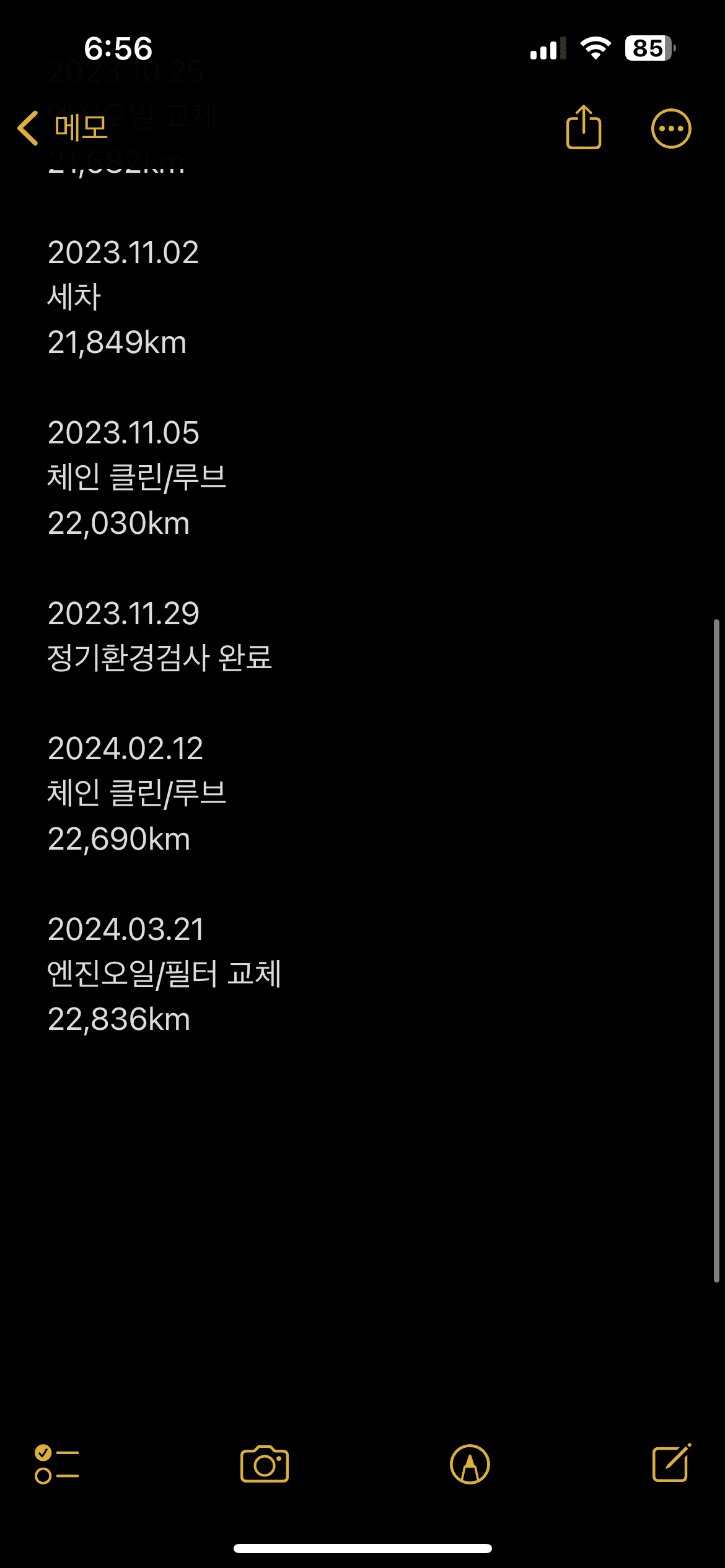The image size is (725, 1568).
Task: Open the markup pen tool
Action: pyautogui.click(x=470, y=1464)
